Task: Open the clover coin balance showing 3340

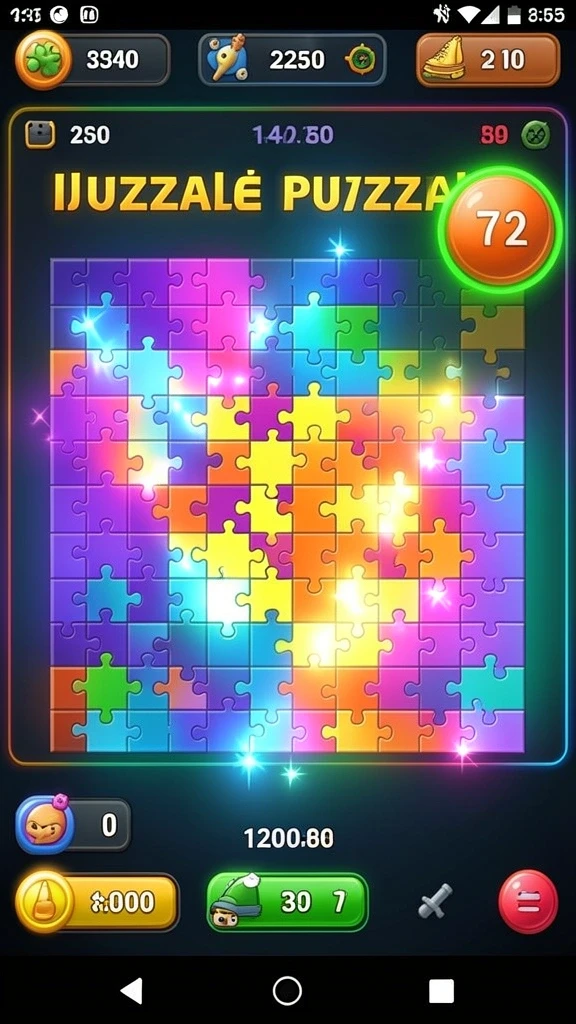Action: pos(92,60)
